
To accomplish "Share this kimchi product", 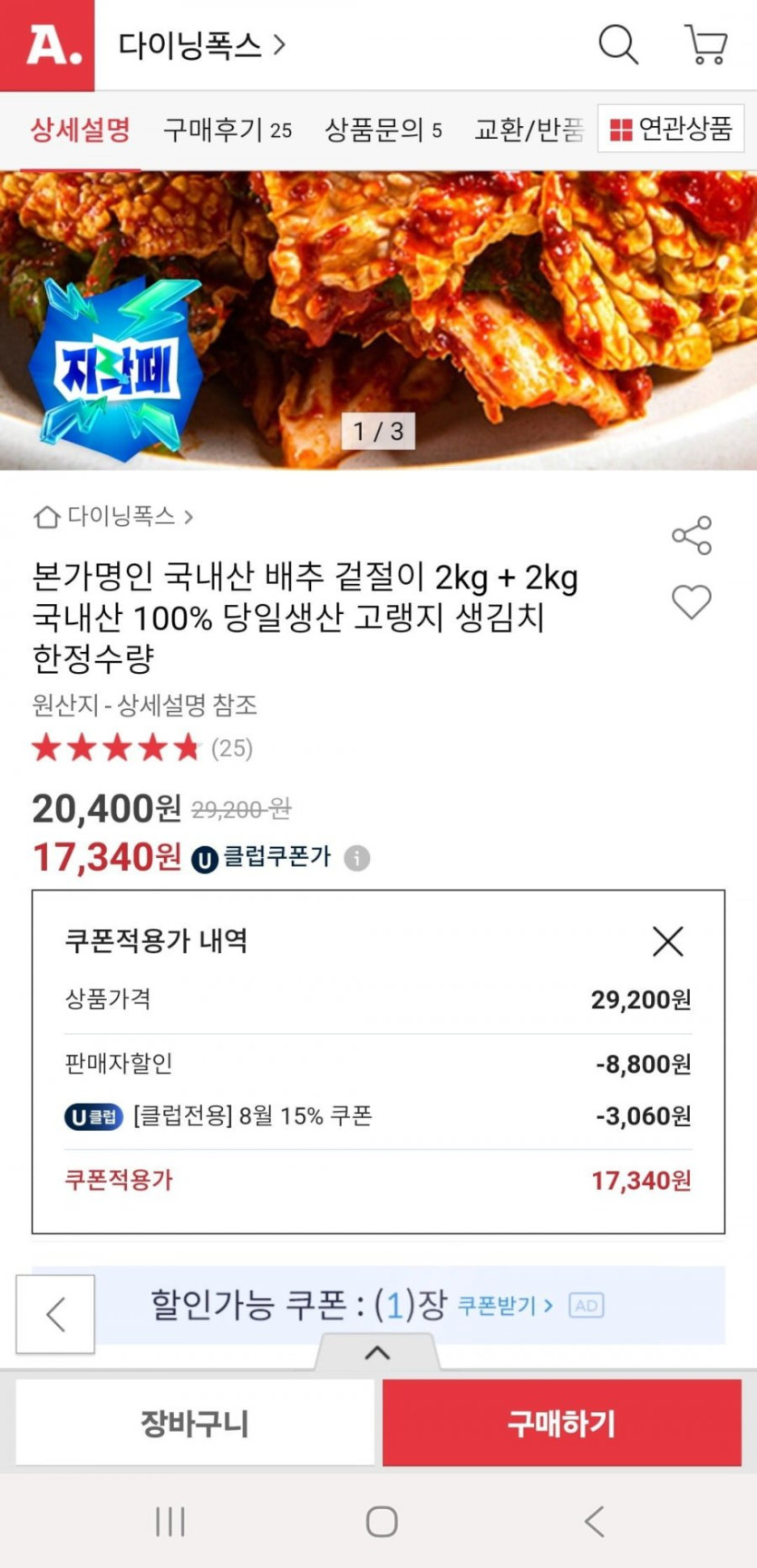I will (692, 535).
